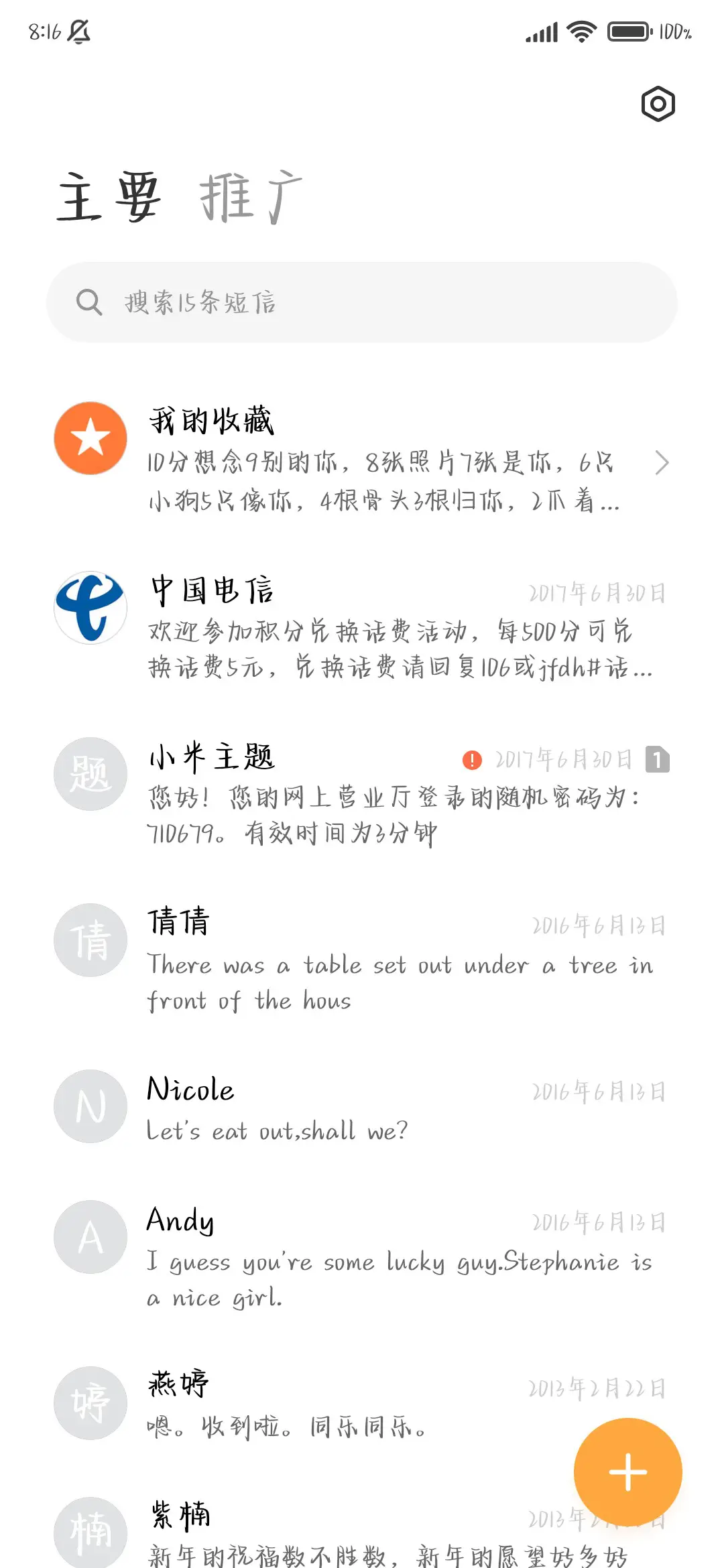Click Andy's circular avatar

(x=90, y=1237)
